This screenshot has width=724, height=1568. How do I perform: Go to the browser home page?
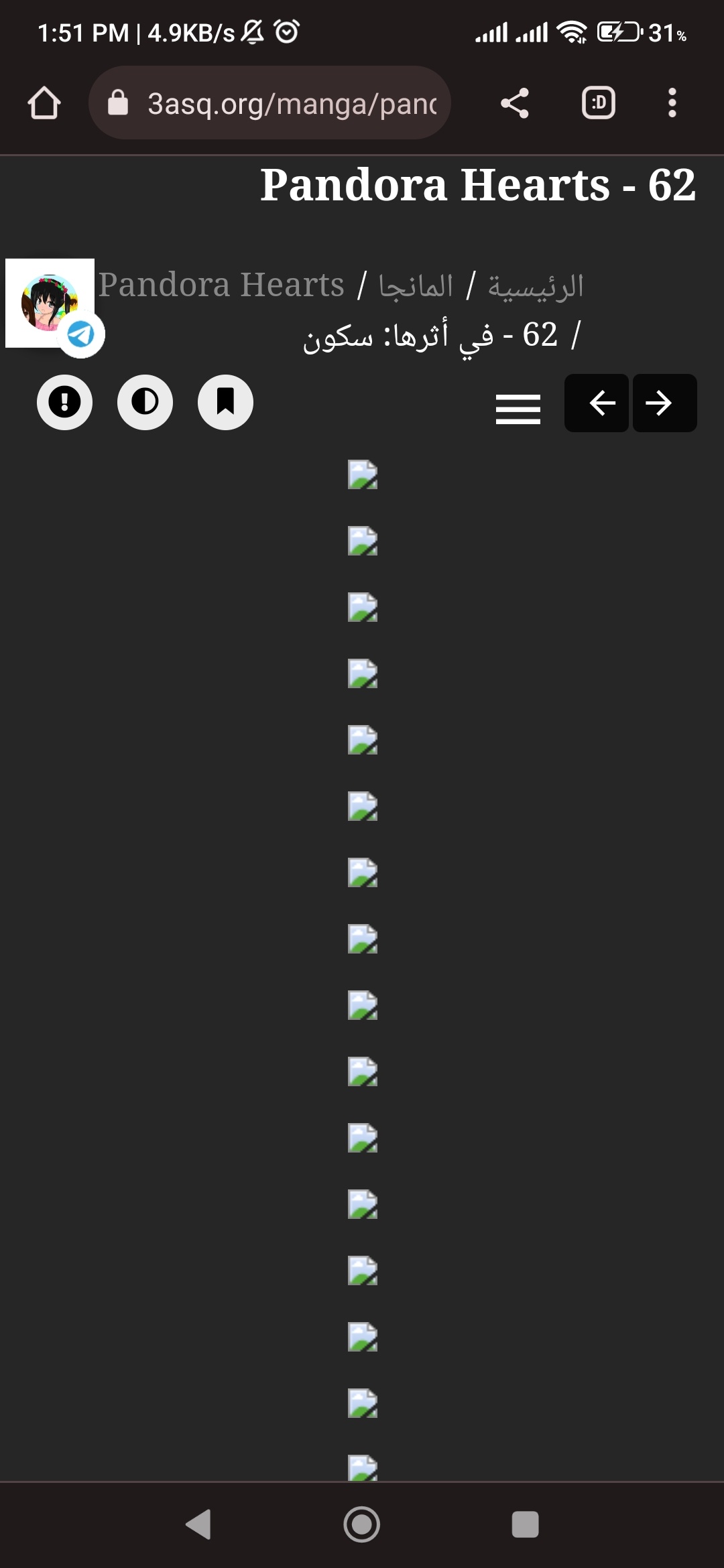[44, 103]
